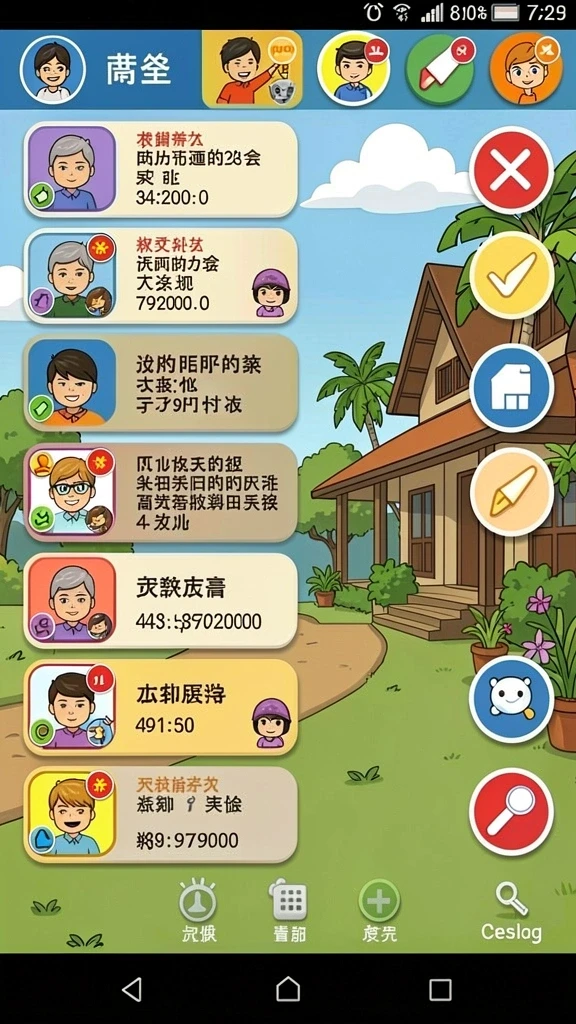Tap the red magnifying glass button

point(511,812)
